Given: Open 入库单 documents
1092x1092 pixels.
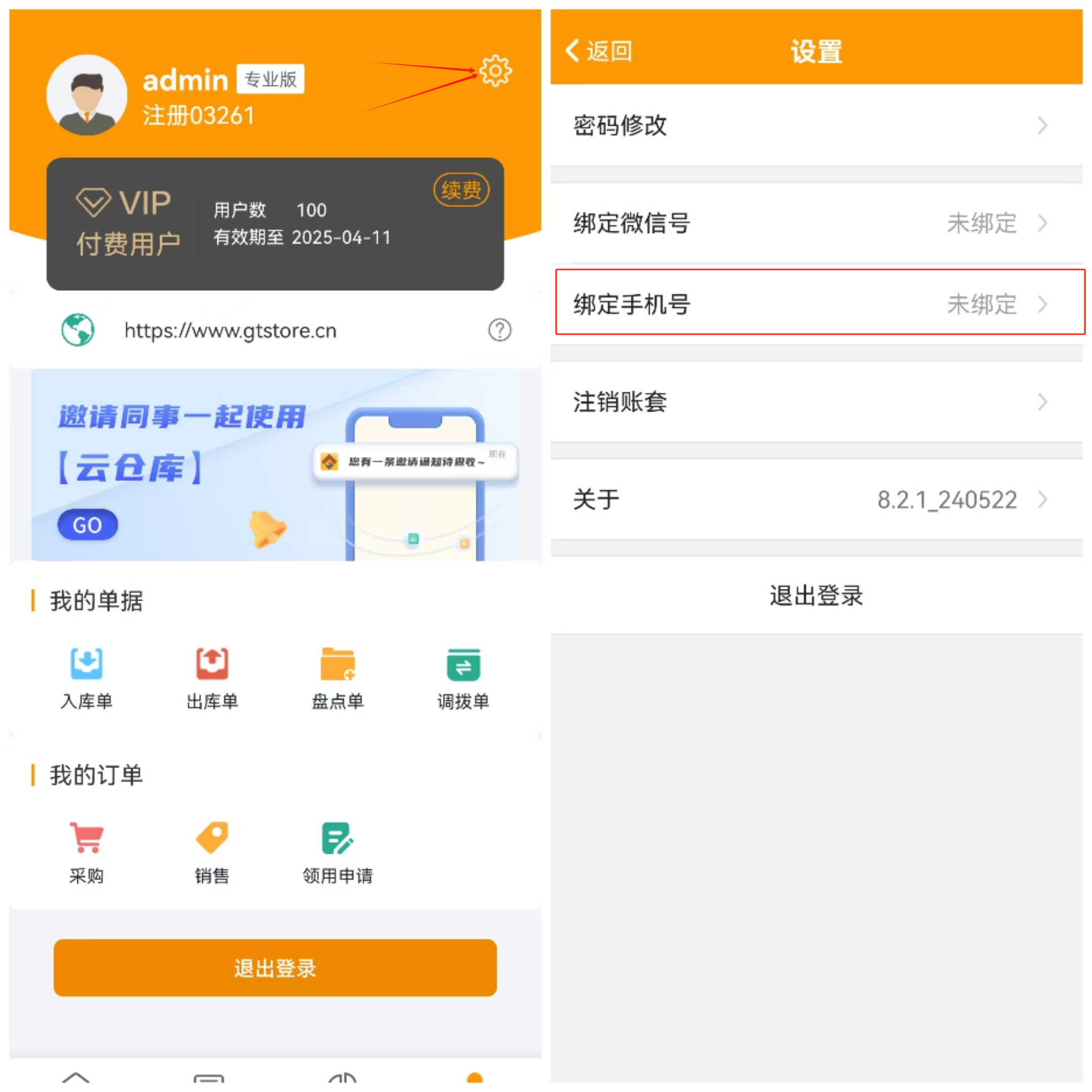Looking at the screenshot, I should (x=86, y=677).
